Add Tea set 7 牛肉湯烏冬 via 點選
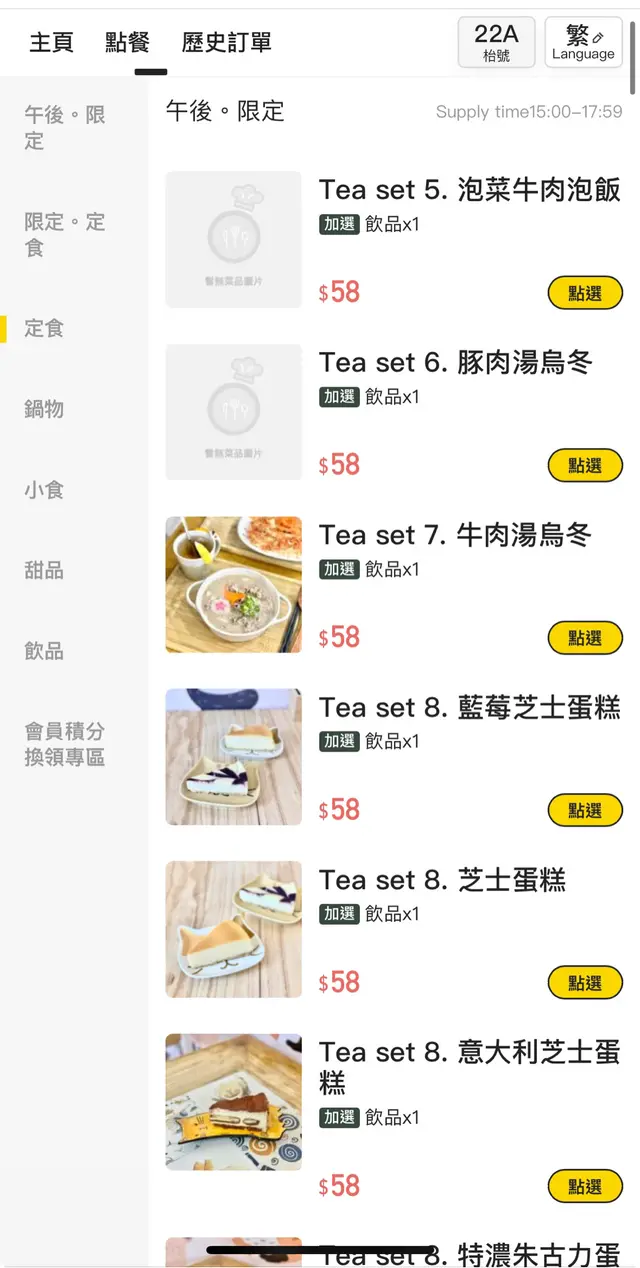Screen dimensions: 640x1268 pyautogui.click(x=585, y=638)
